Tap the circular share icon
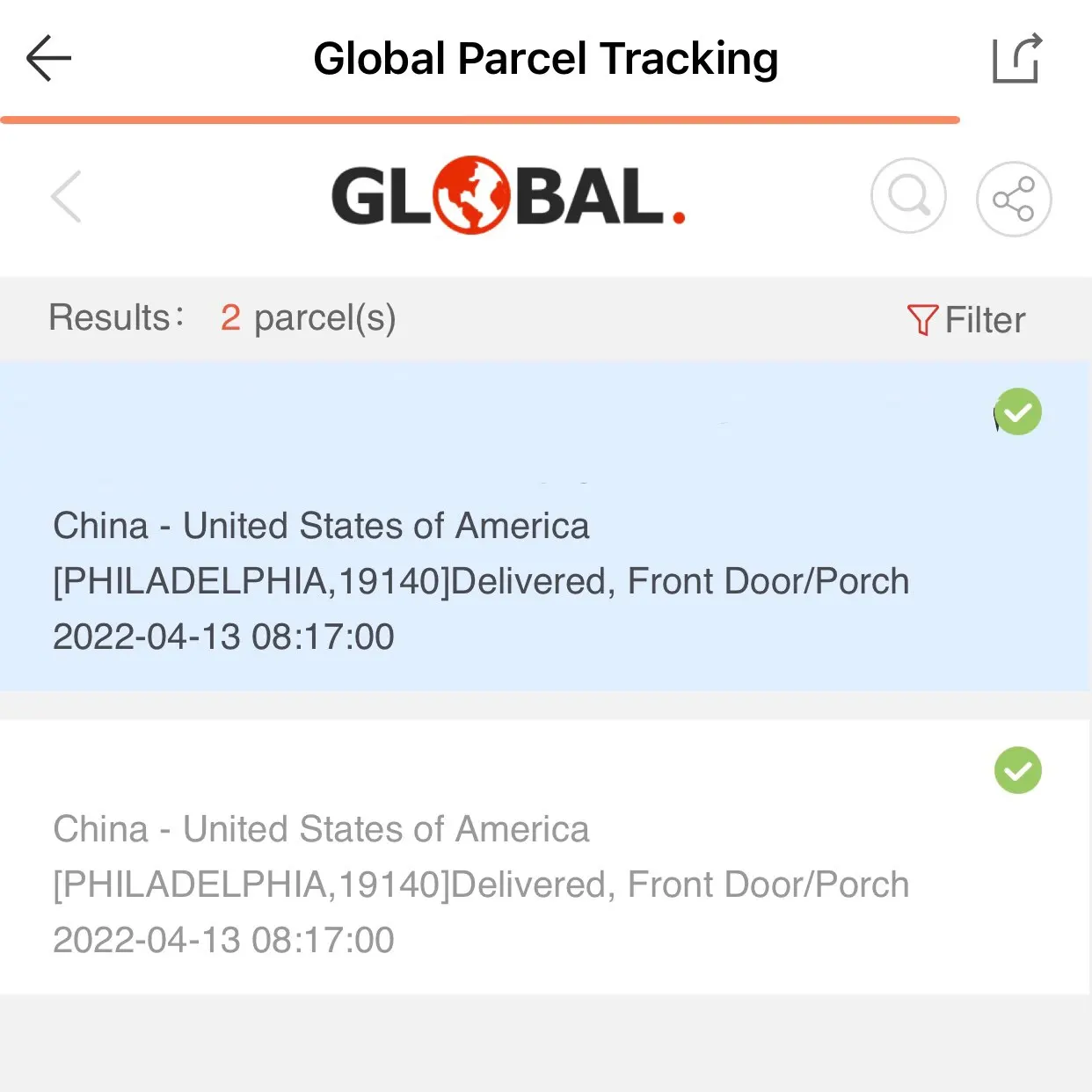1092x1092 pixels. tap(1013, 199)
